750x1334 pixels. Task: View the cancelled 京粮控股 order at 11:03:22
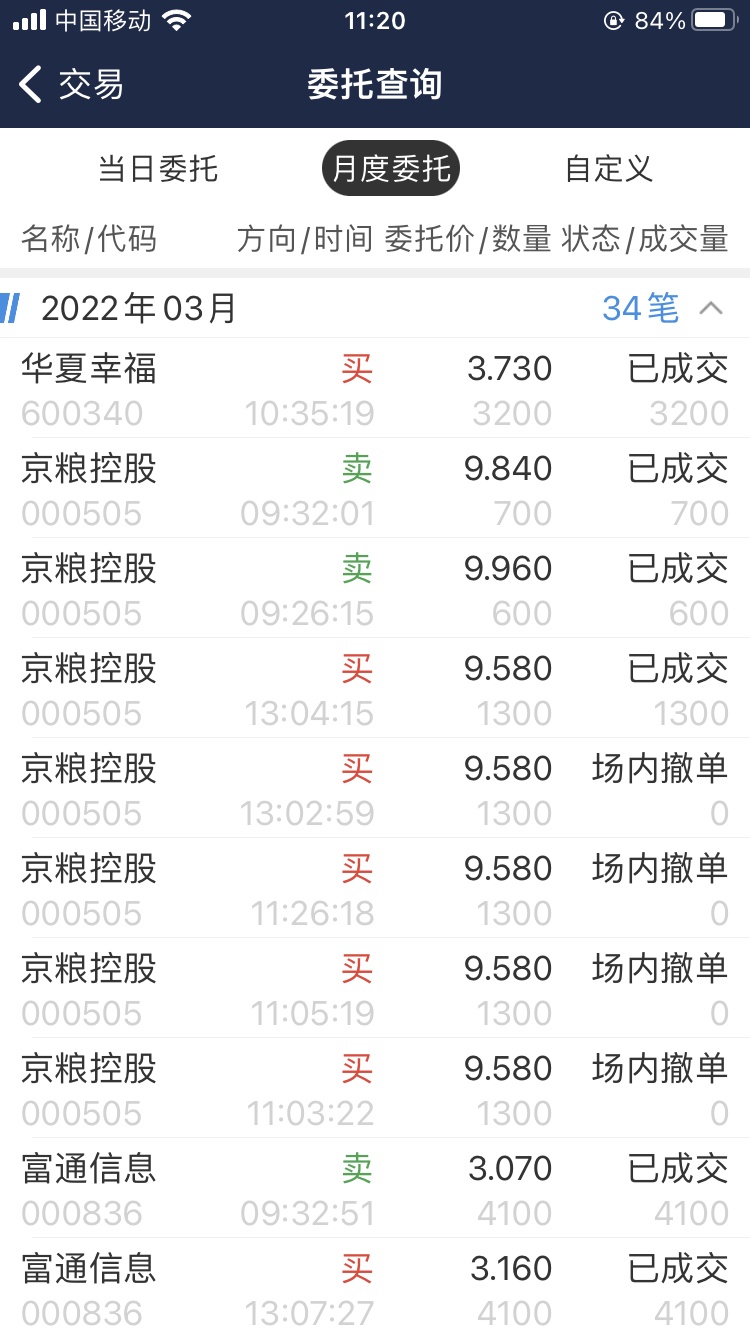(x=375, y=1088)
